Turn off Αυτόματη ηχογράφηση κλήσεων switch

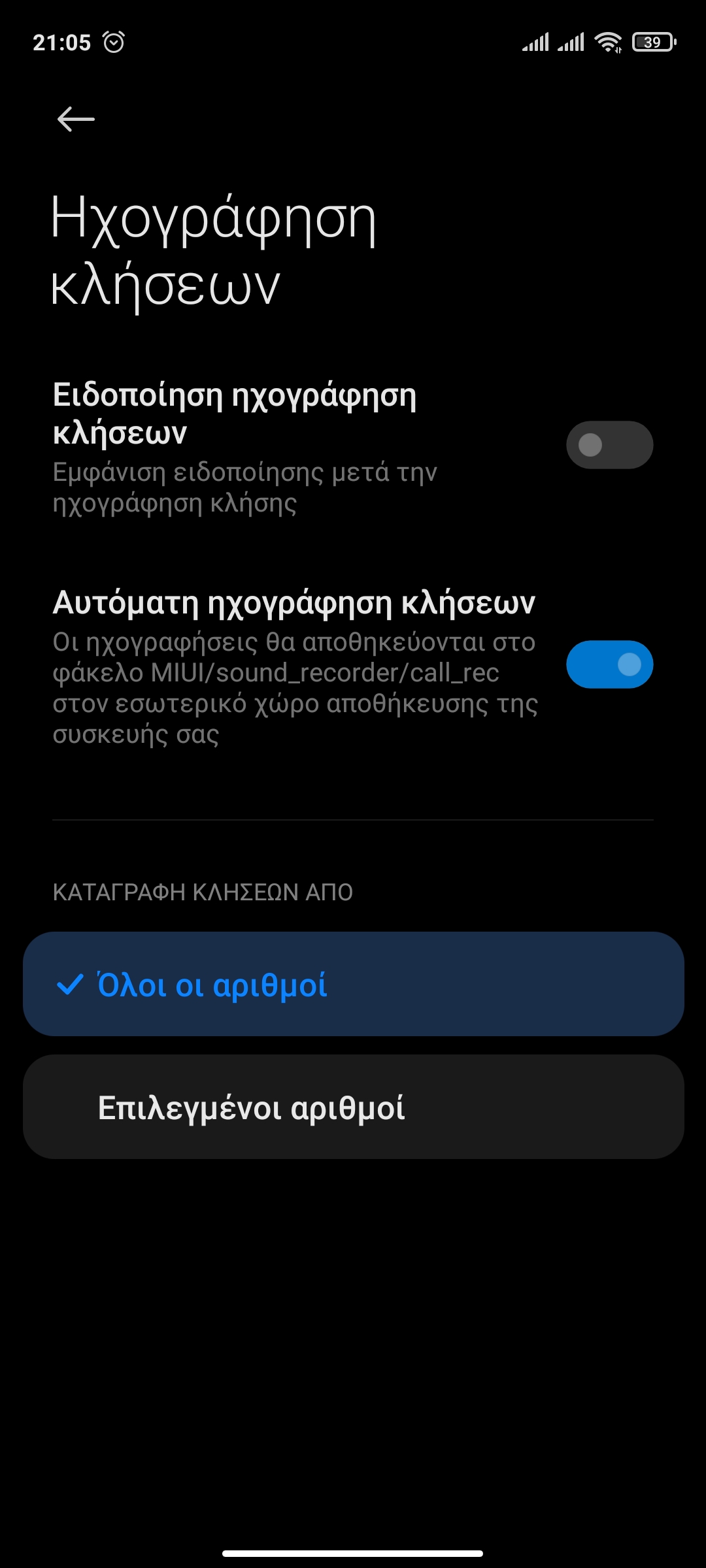(x=609, y=664)
